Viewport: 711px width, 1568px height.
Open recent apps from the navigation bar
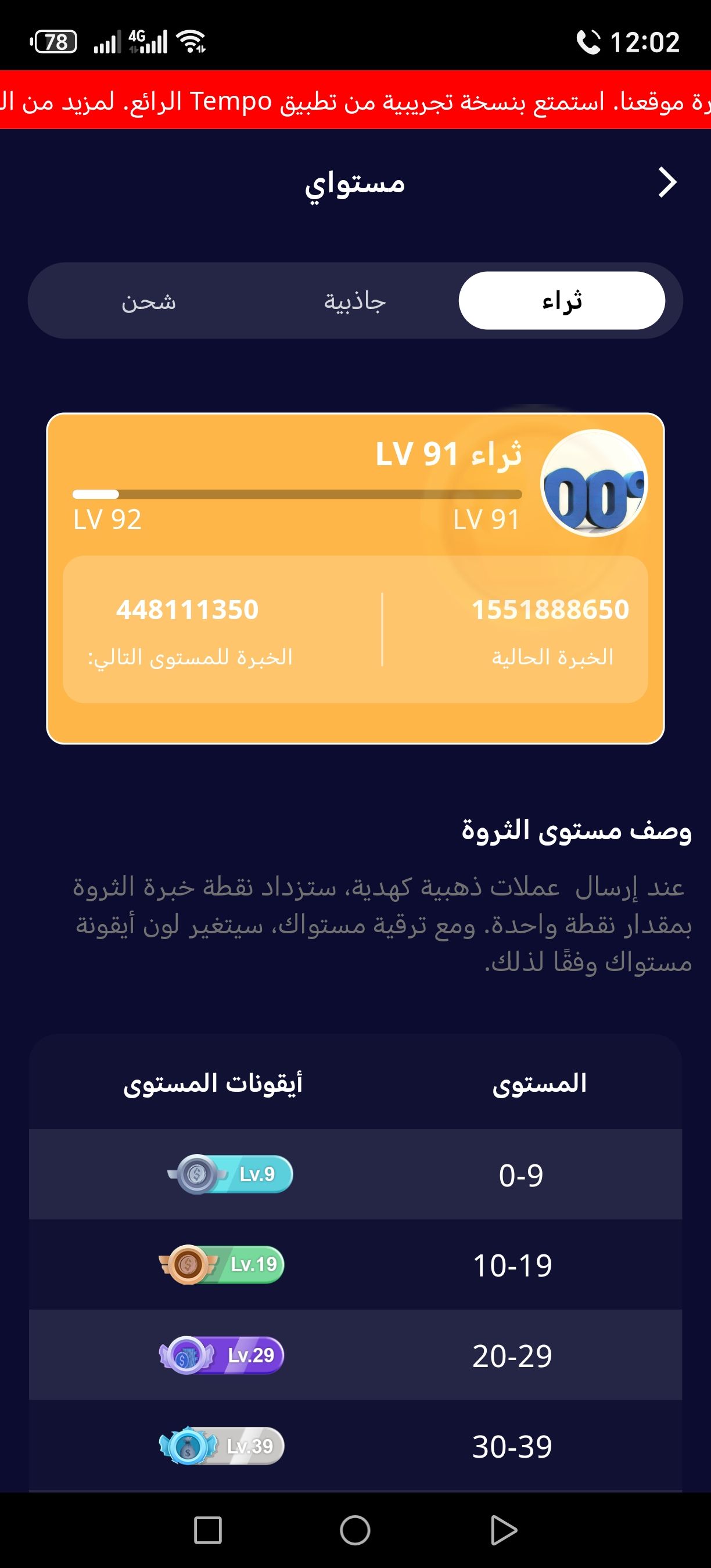[x=207, y=1530]
